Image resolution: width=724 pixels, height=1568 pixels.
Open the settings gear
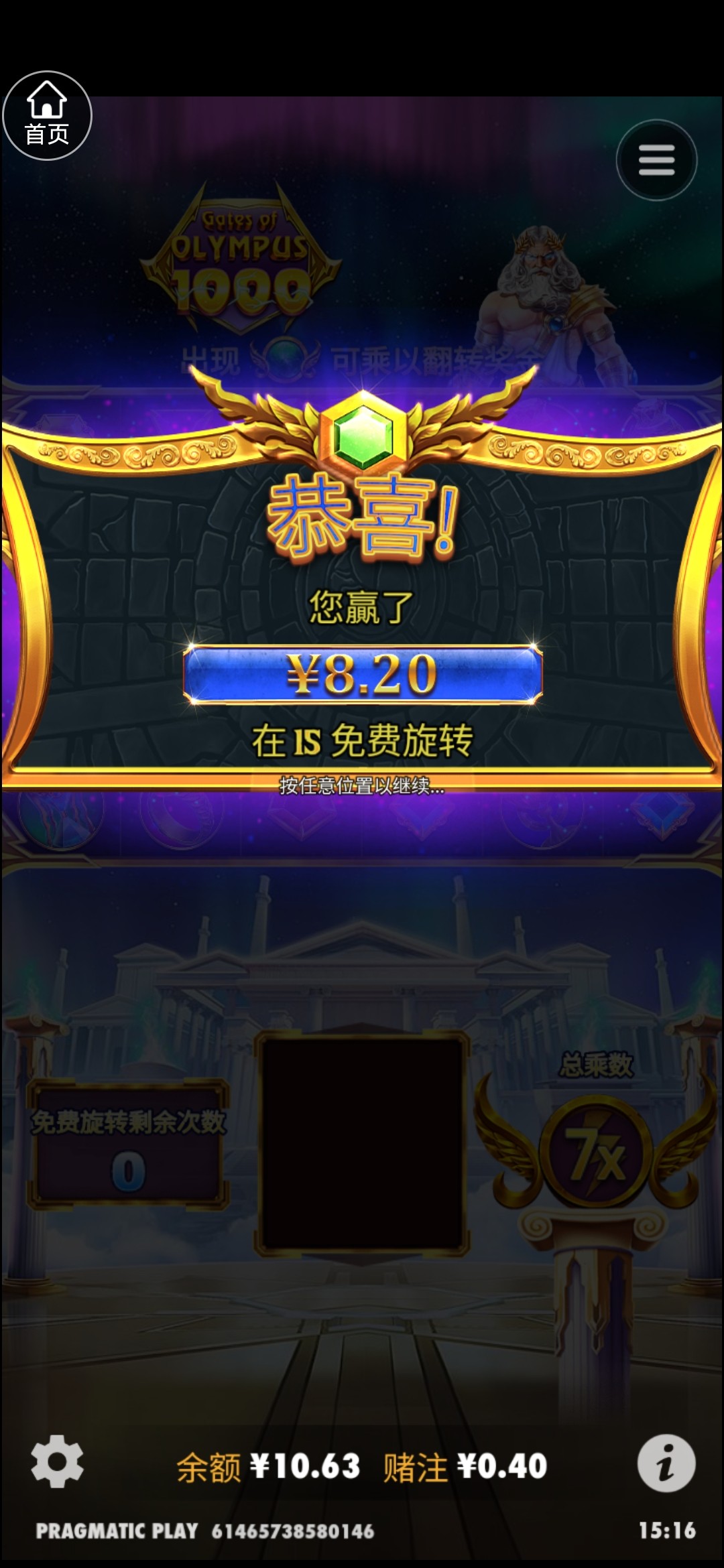coord(57,1461)
